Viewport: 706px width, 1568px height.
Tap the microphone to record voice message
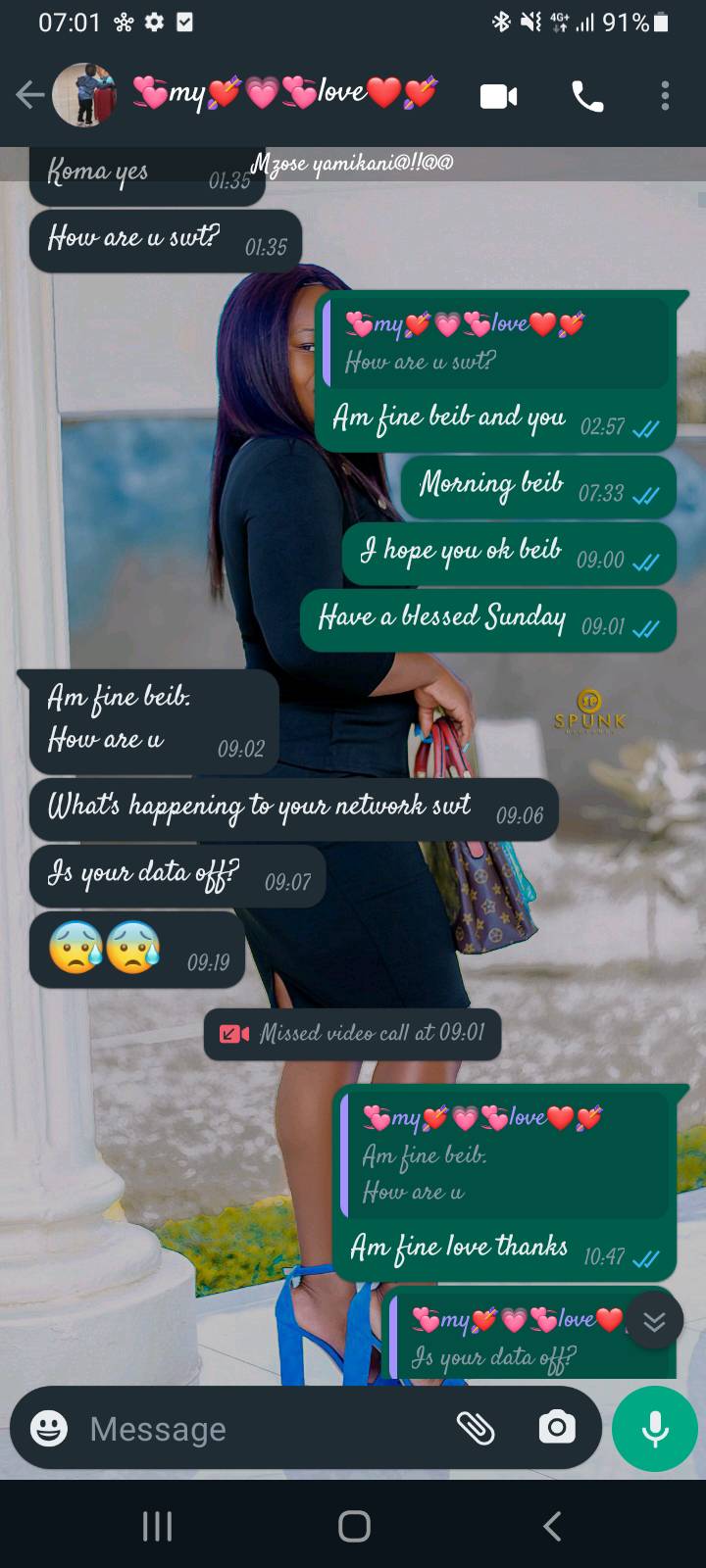[x=655, y=1428]
